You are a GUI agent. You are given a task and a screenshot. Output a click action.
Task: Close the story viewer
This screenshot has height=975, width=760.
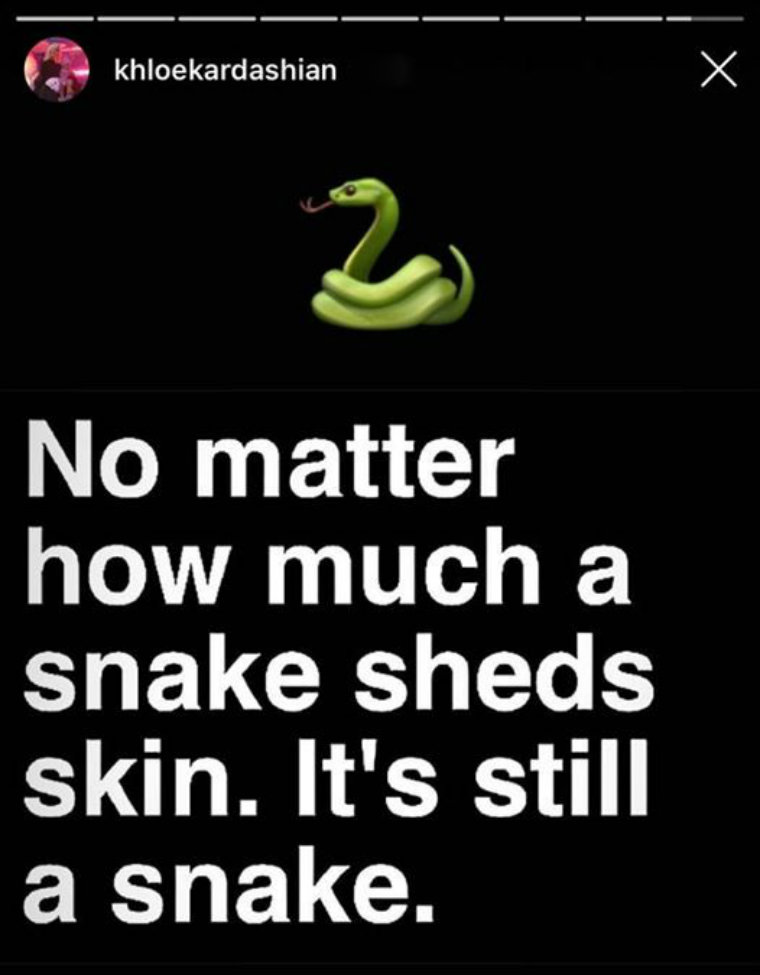point(717,71)
